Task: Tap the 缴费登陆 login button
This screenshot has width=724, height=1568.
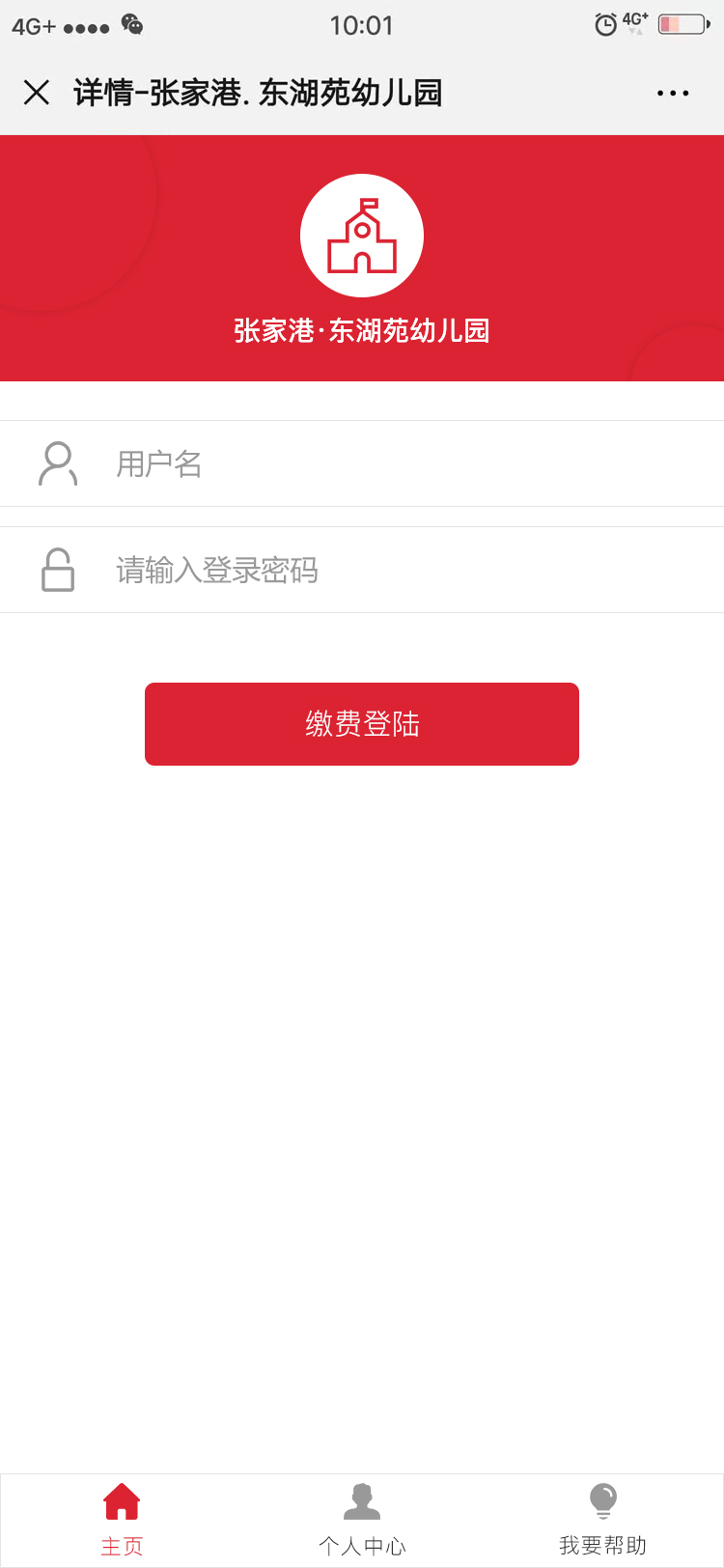Action: [362, 724]
